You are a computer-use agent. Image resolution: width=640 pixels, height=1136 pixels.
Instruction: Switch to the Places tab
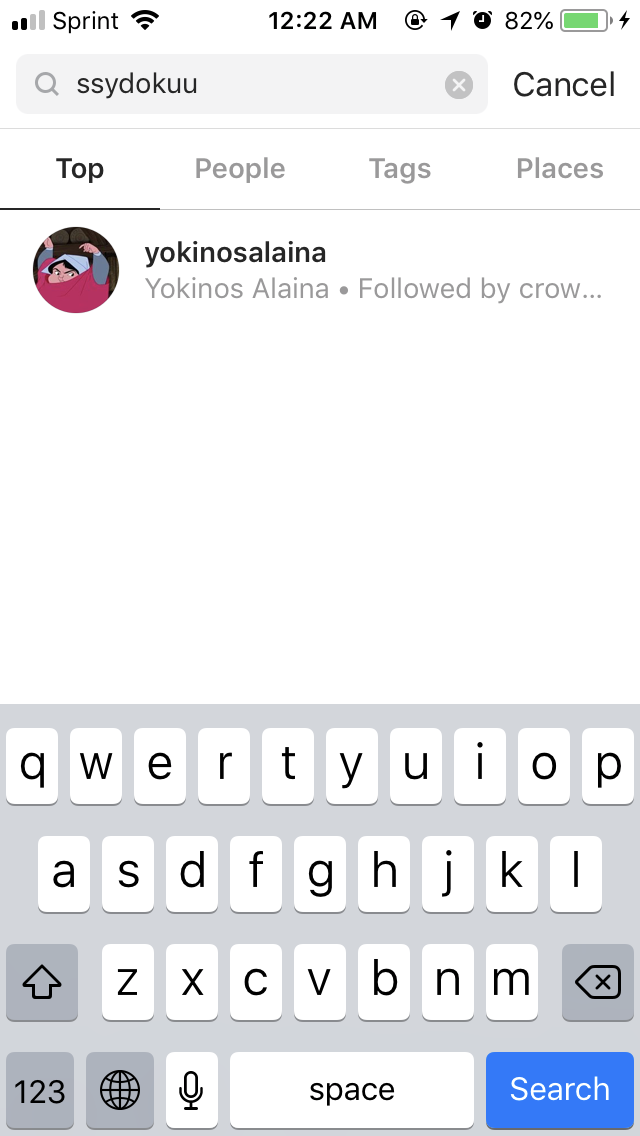(560, 169)
